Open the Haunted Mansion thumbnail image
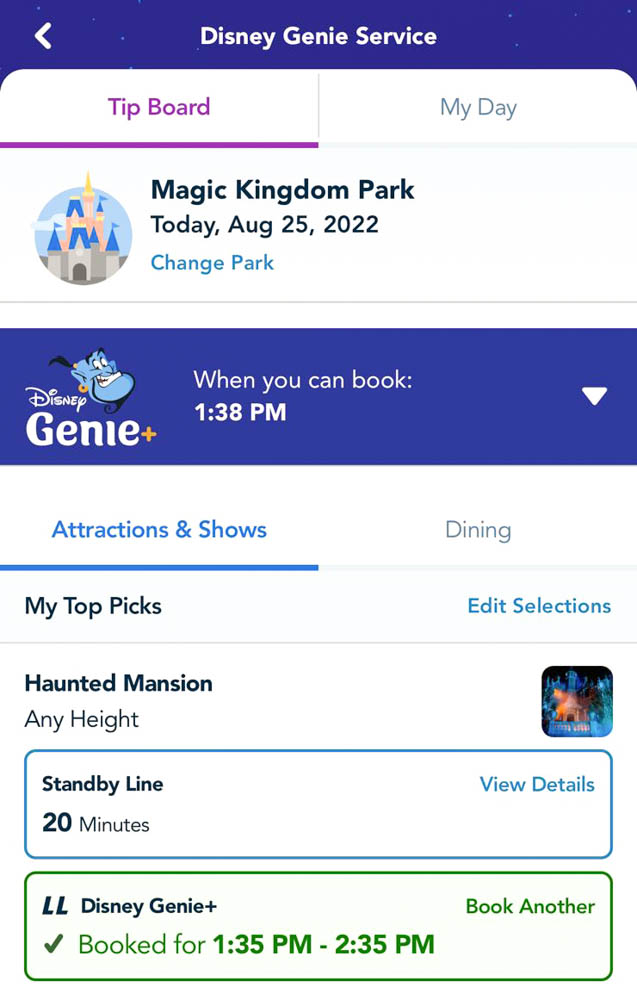Image resolution: width=637 pixels, height=1000 pixels. (577, 702)
